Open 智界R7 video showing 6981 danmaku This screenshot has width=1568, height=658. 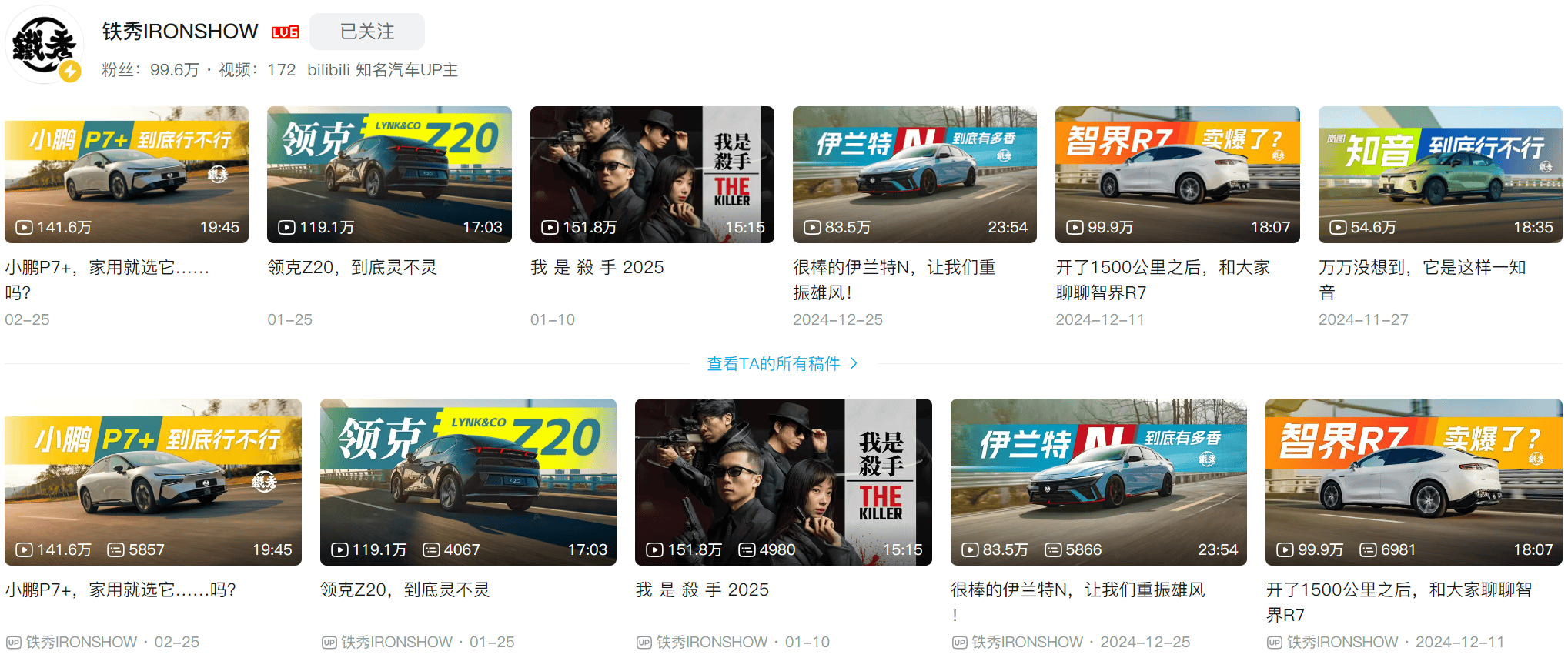point(1413,482)
